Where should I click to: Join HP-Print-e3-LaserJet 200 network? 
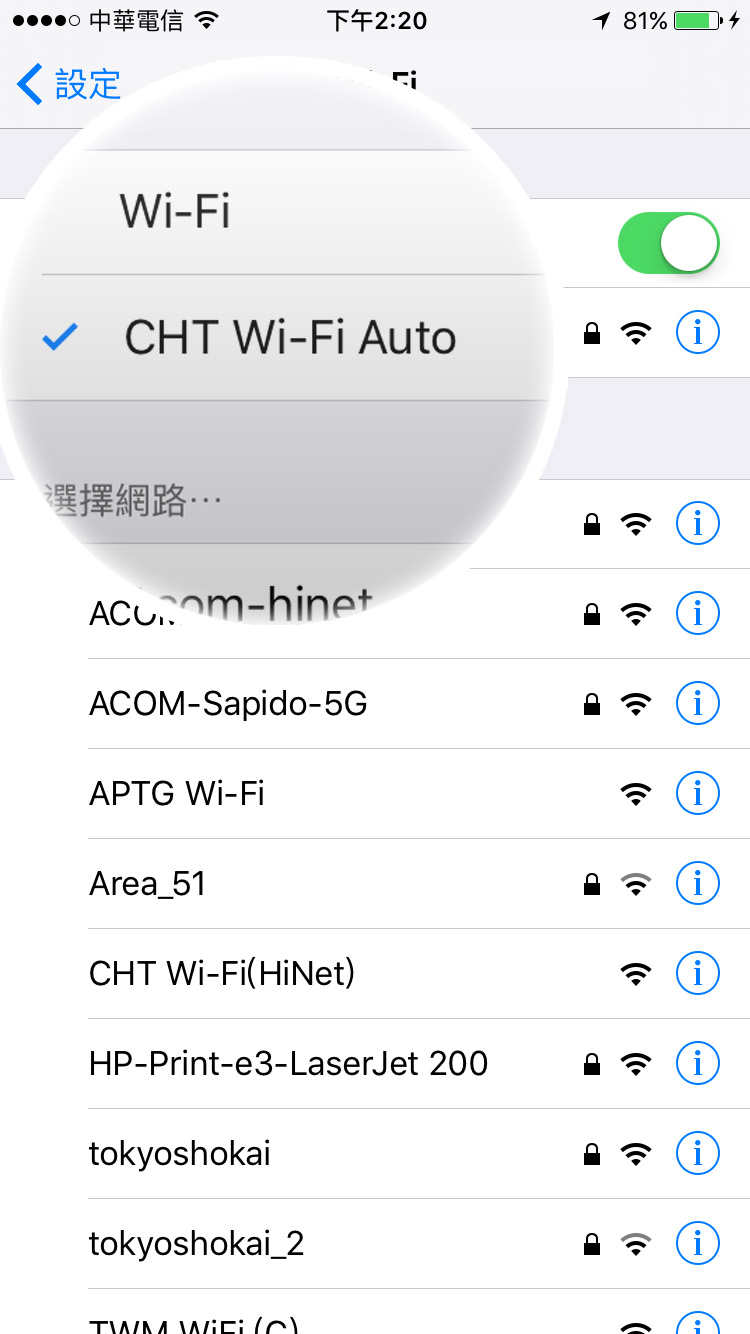288,1064
